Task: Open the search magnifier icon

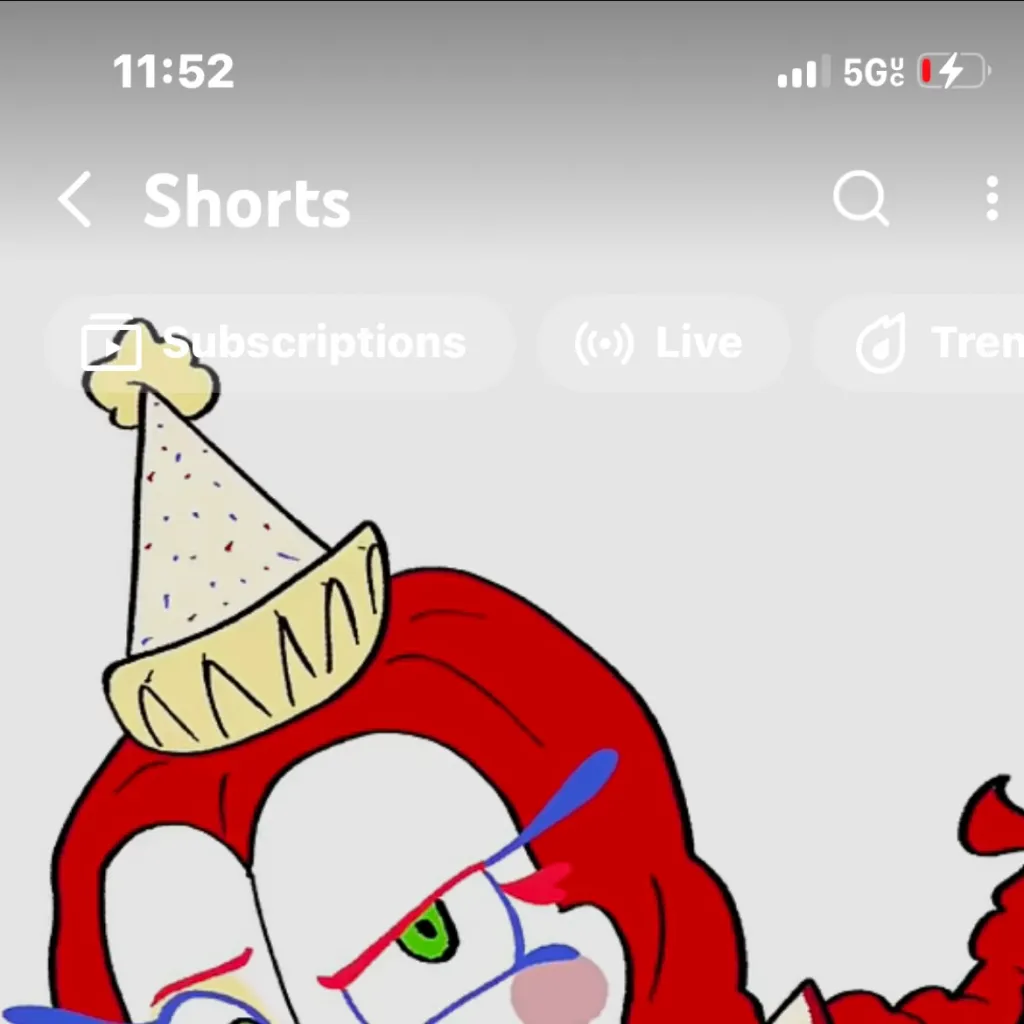Action: click(860, 199)
